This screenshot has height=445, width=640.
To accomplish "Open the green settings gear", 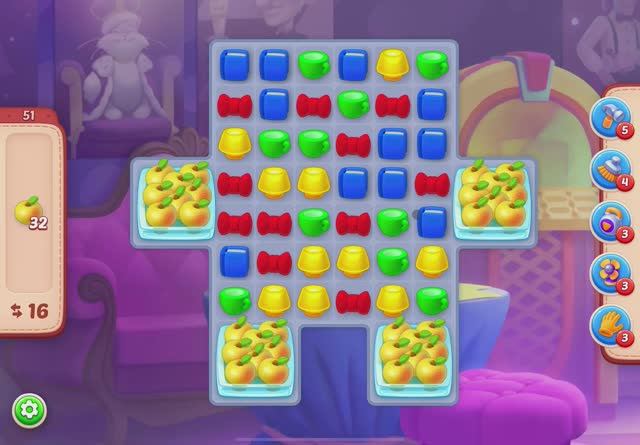I will 29,409.
